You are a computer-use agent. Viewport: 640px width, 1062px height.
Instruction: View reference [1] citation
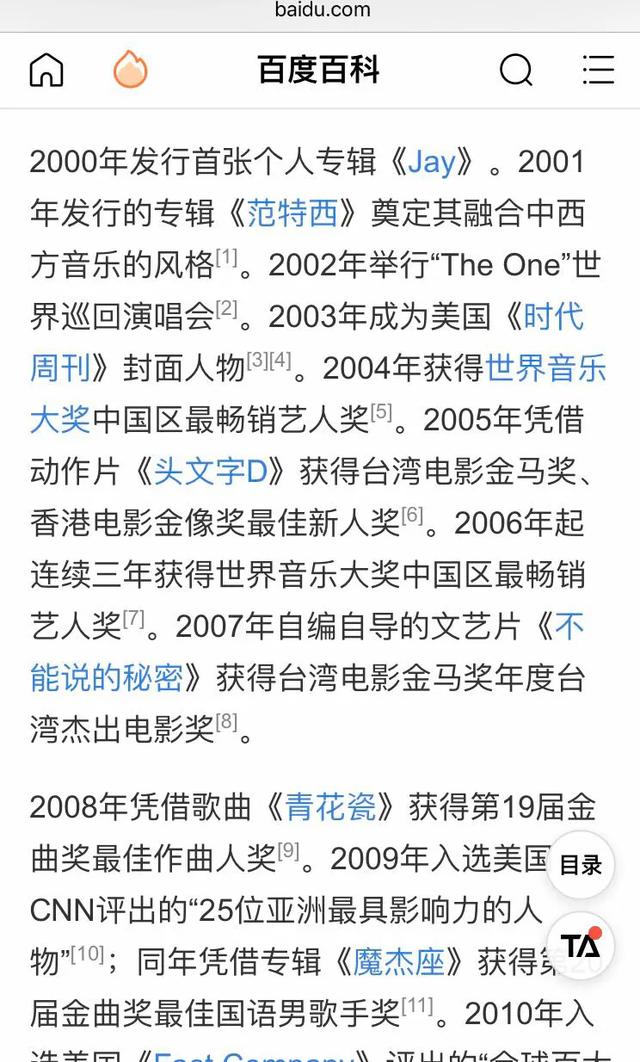point(227,257)
